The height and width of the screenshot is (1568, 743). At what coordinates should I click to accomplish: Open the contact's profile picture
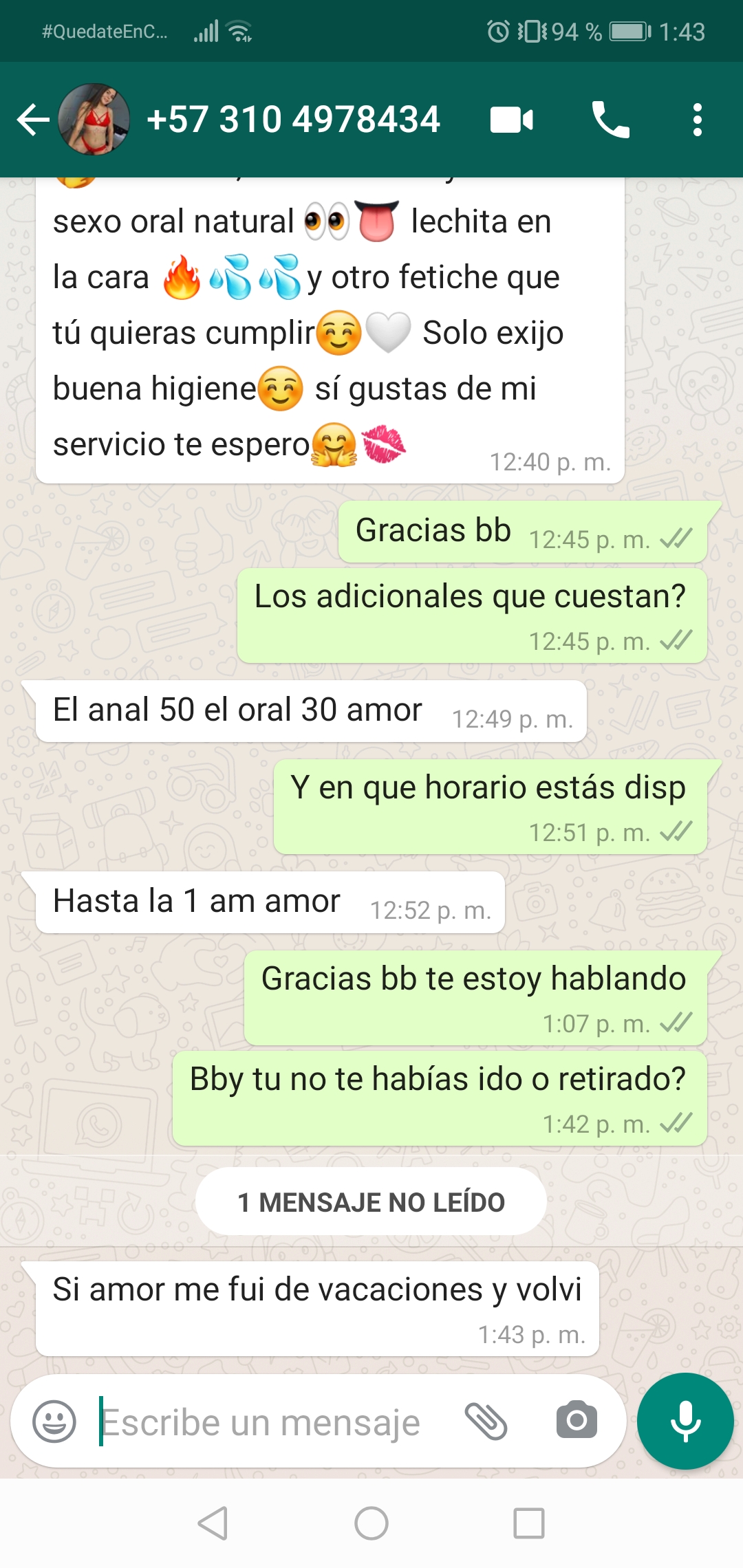click(x=94, y=120)
